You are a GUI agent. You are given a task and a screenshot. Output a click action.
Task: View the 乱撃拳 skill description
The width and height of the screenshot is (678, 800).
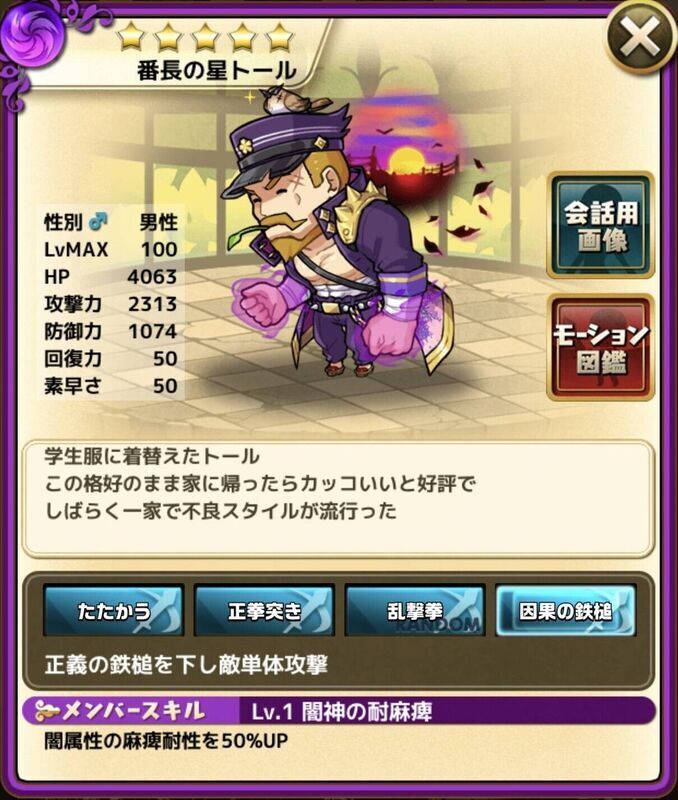(415, 611)
